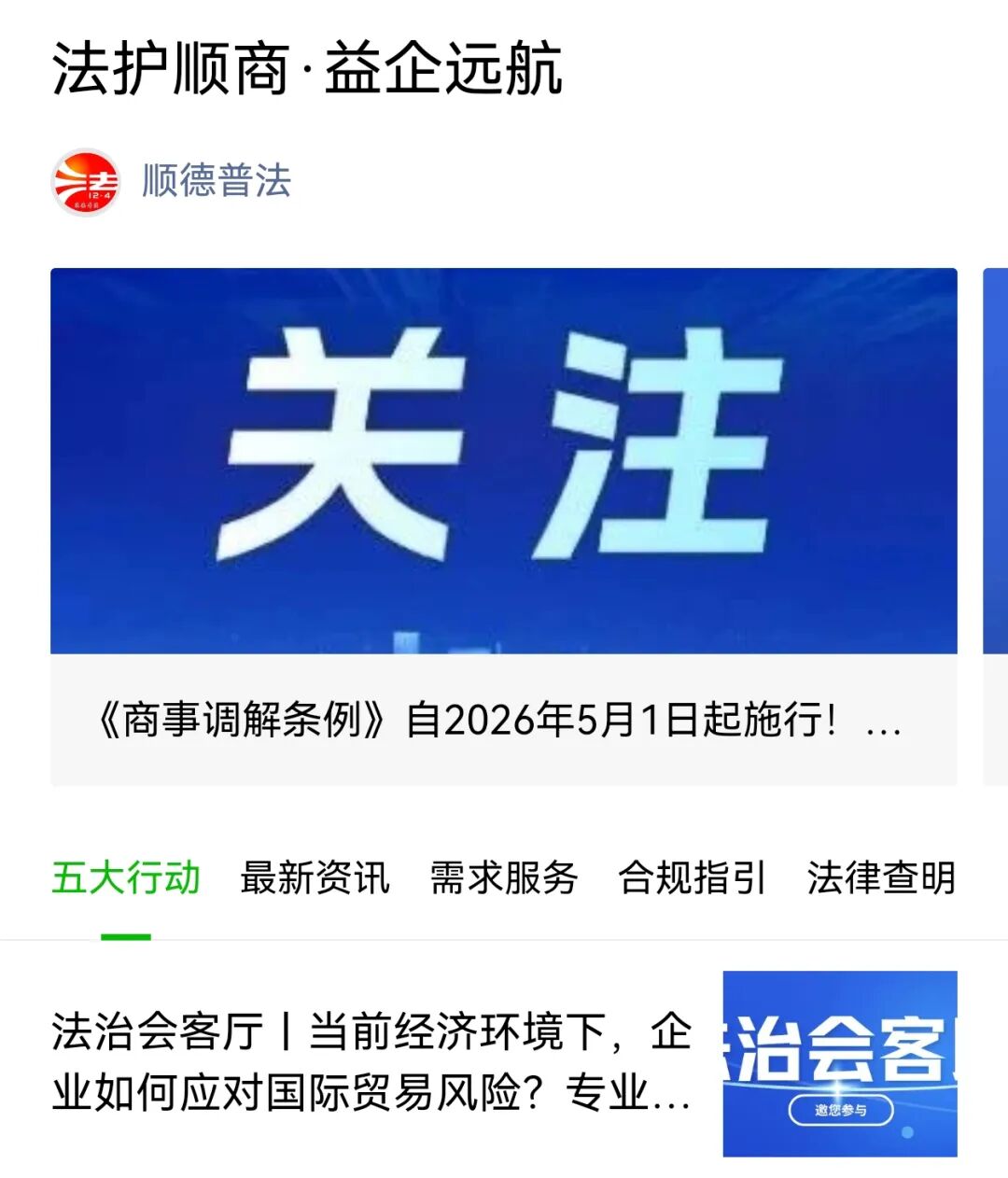Switch to the 最新资讯 tab
Viewport: 1008px width, 1178px height.
coord(315,878)
